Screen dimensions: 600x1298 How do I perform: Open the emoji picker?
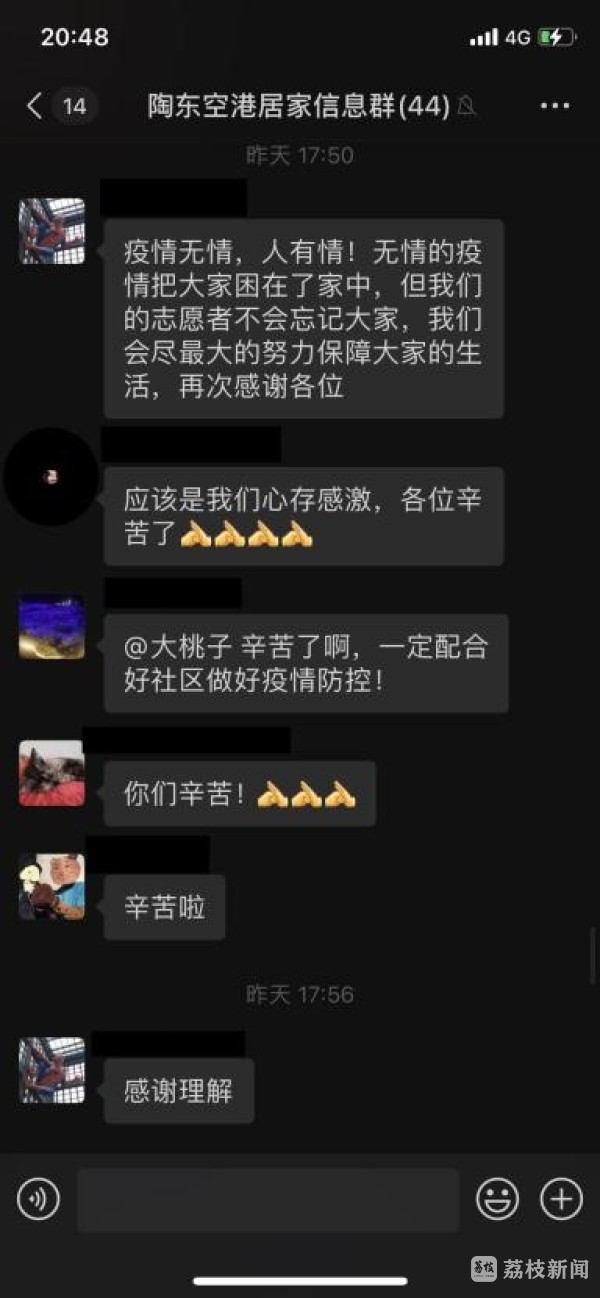497,1198
